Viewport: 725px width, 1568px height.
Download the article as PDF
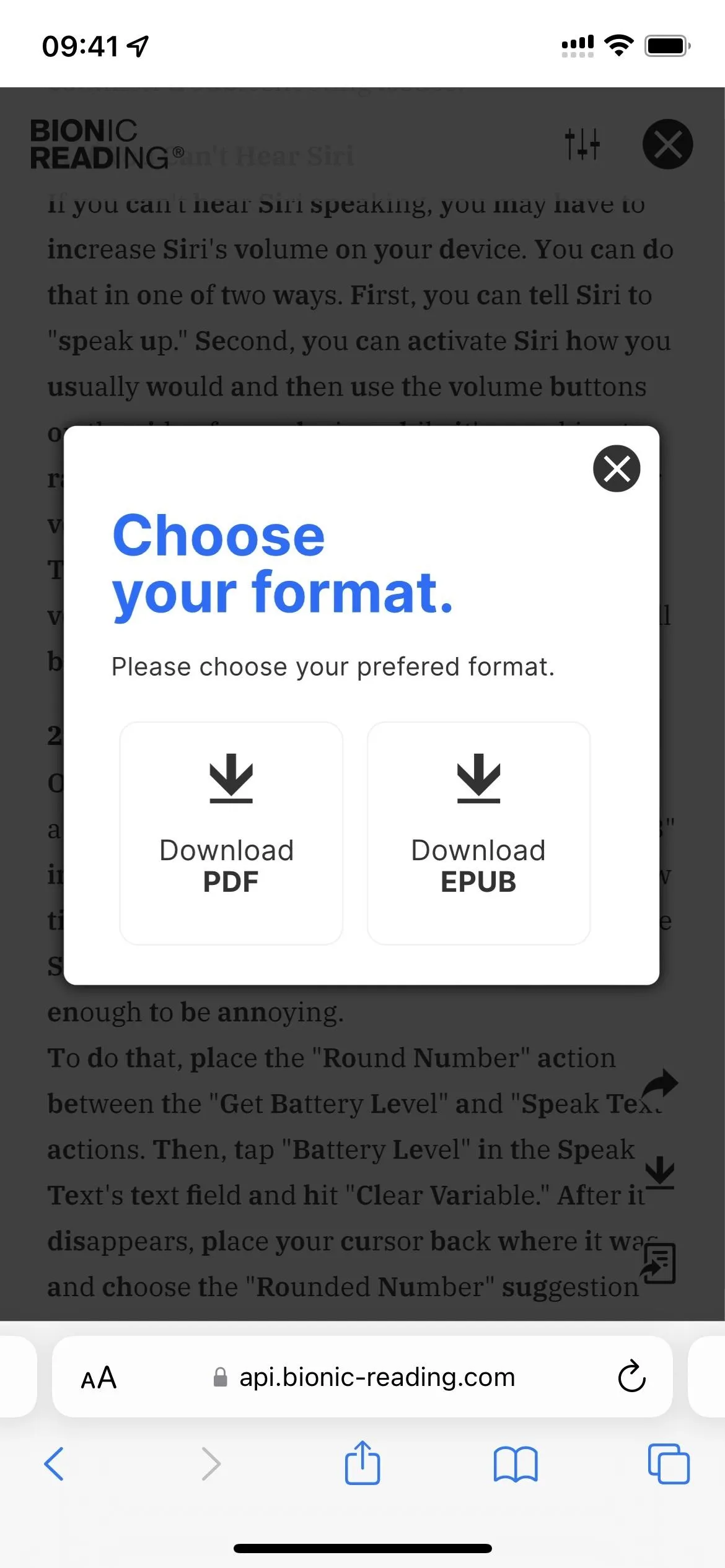pos(231,833)
